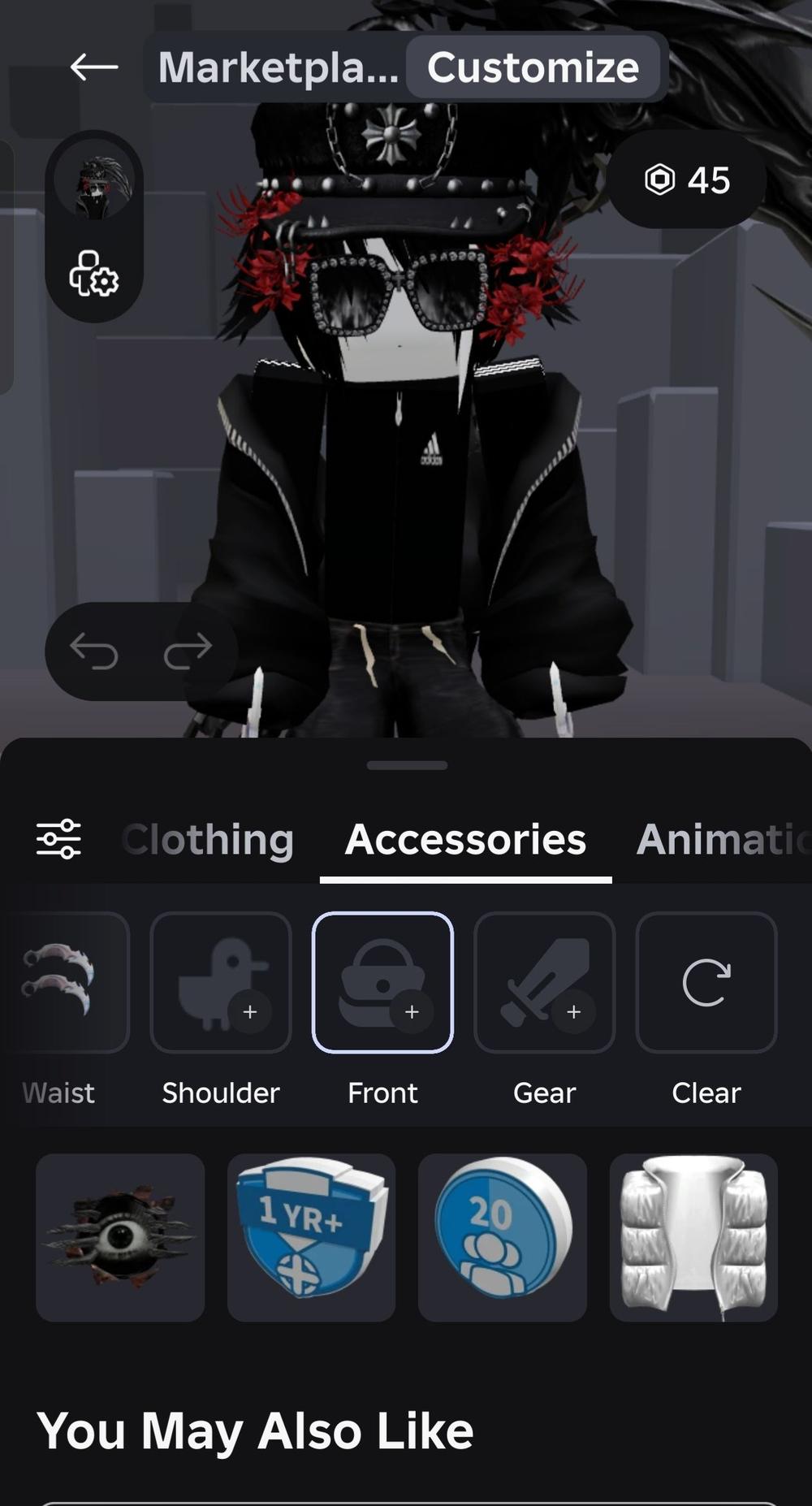Undo the last avatar change
This screenshot has height=1506, width=812.
pyautogui.click(x=94, y=651)
